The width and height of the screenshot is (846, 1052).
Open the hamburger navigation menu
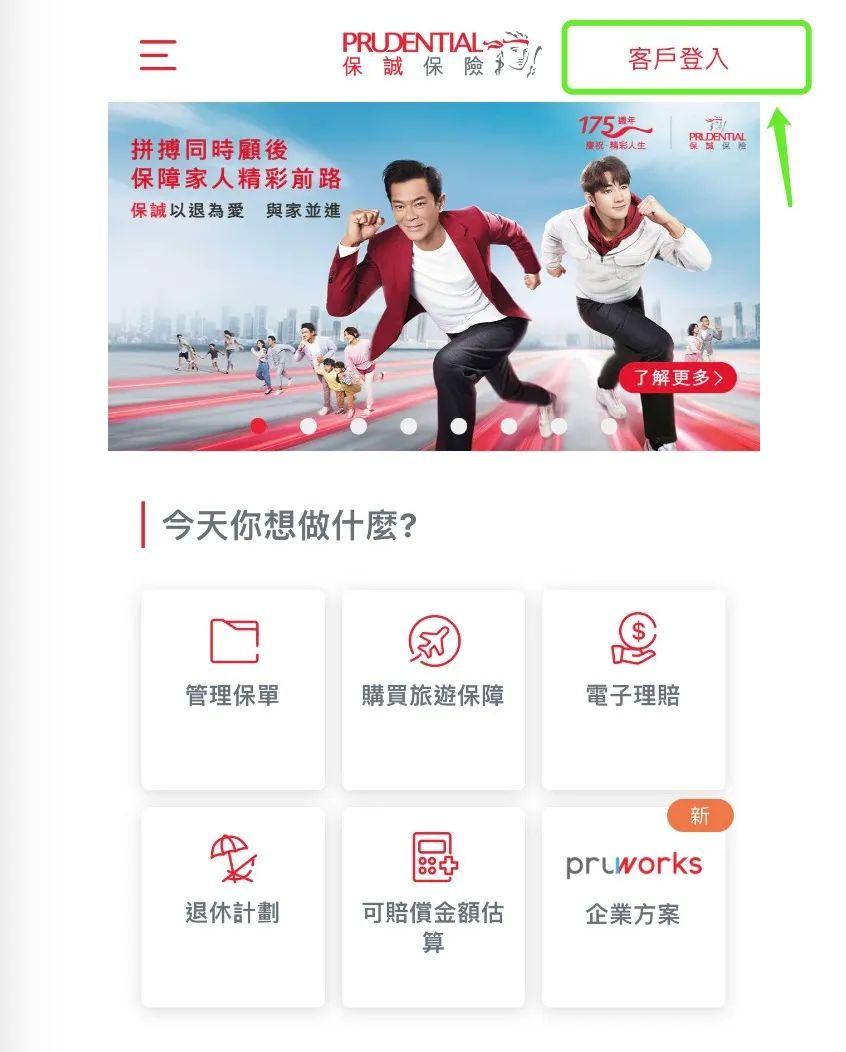(x=157, y=55)
